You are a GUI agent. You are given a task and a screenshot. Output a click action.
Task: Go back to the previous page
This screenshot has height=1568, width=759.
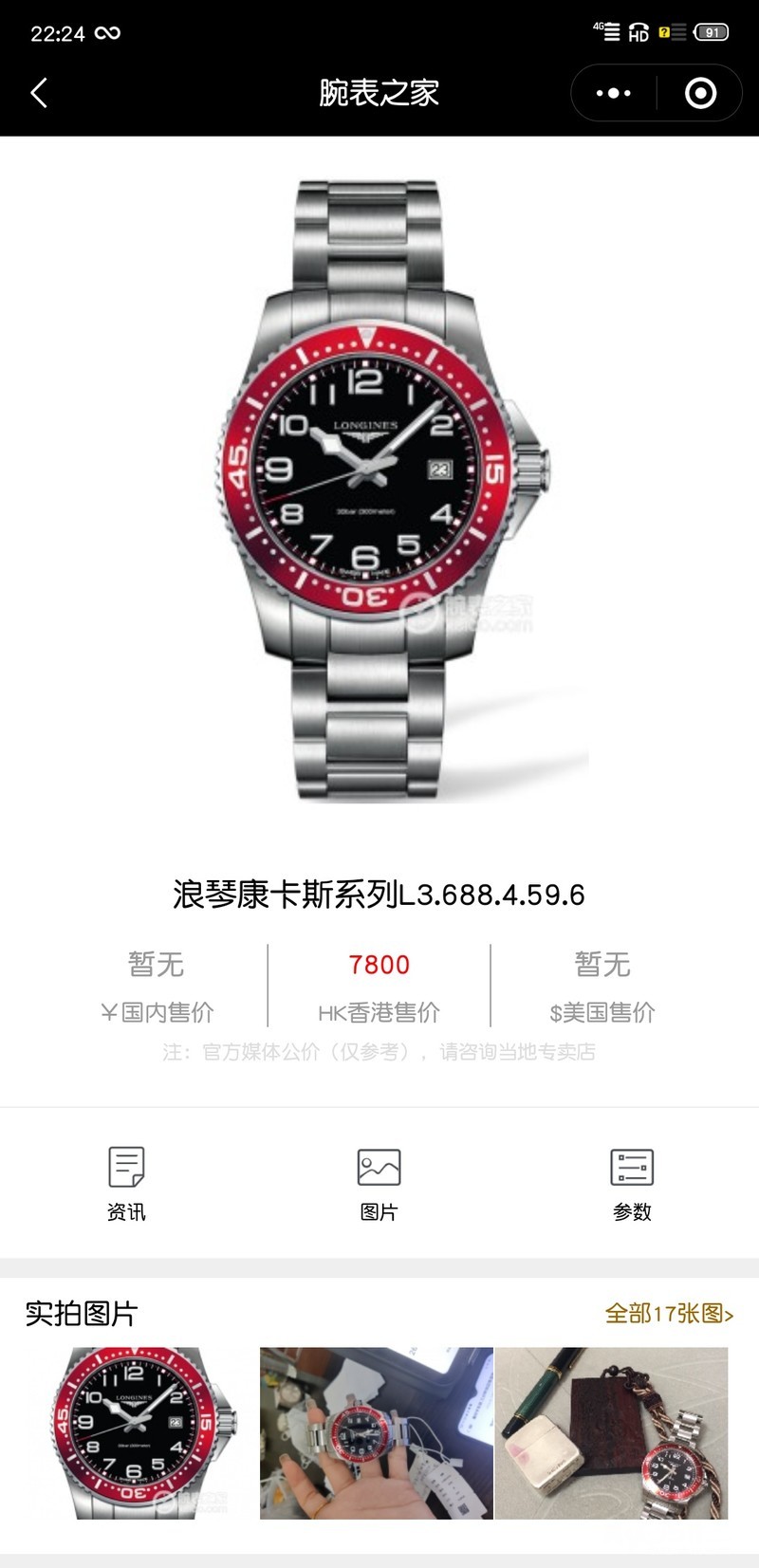pos(39,93)
